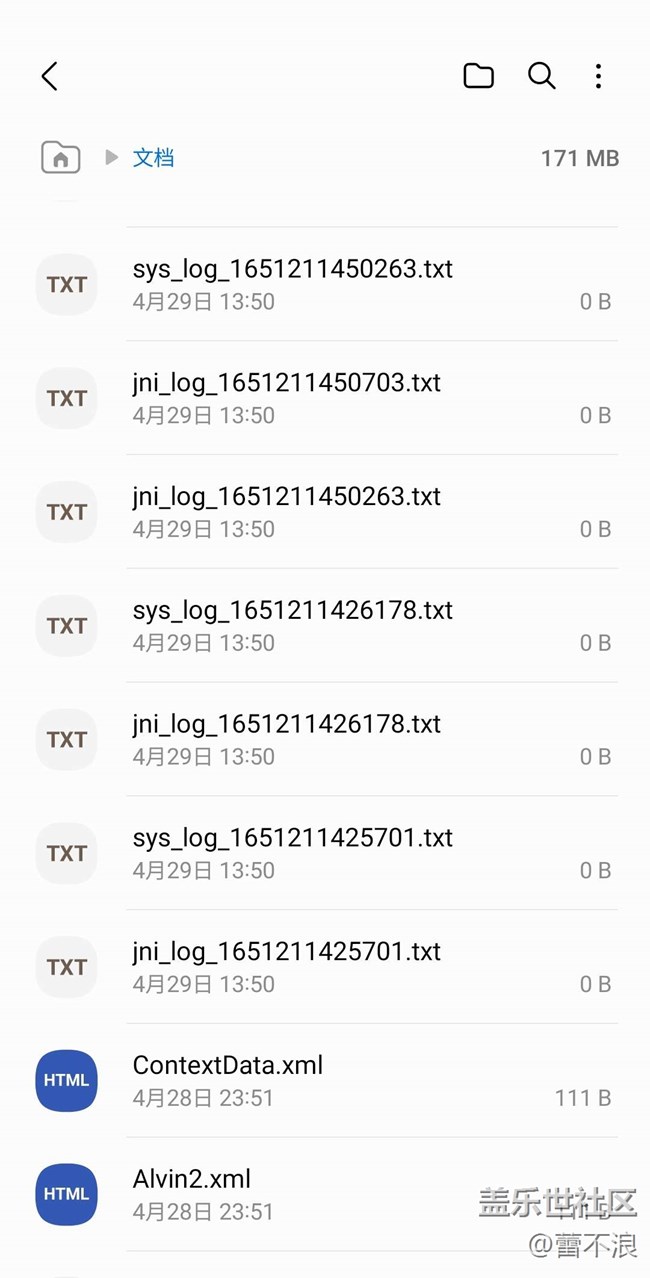Open the three-dot overflow menu
Screen dimensions: 650x1278
click(598, 76)
